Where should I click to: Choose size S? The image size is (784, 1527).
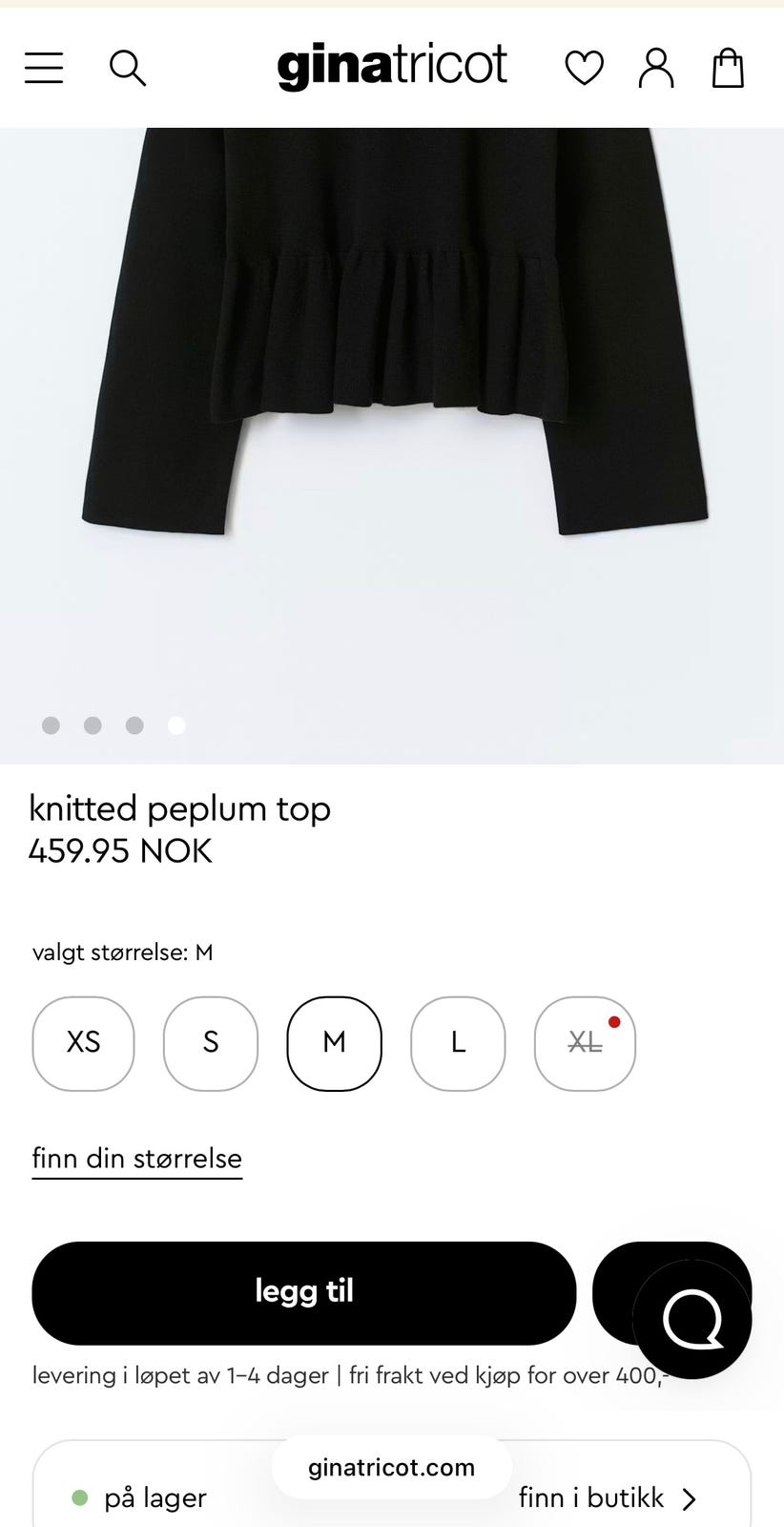coord(211,1043)
